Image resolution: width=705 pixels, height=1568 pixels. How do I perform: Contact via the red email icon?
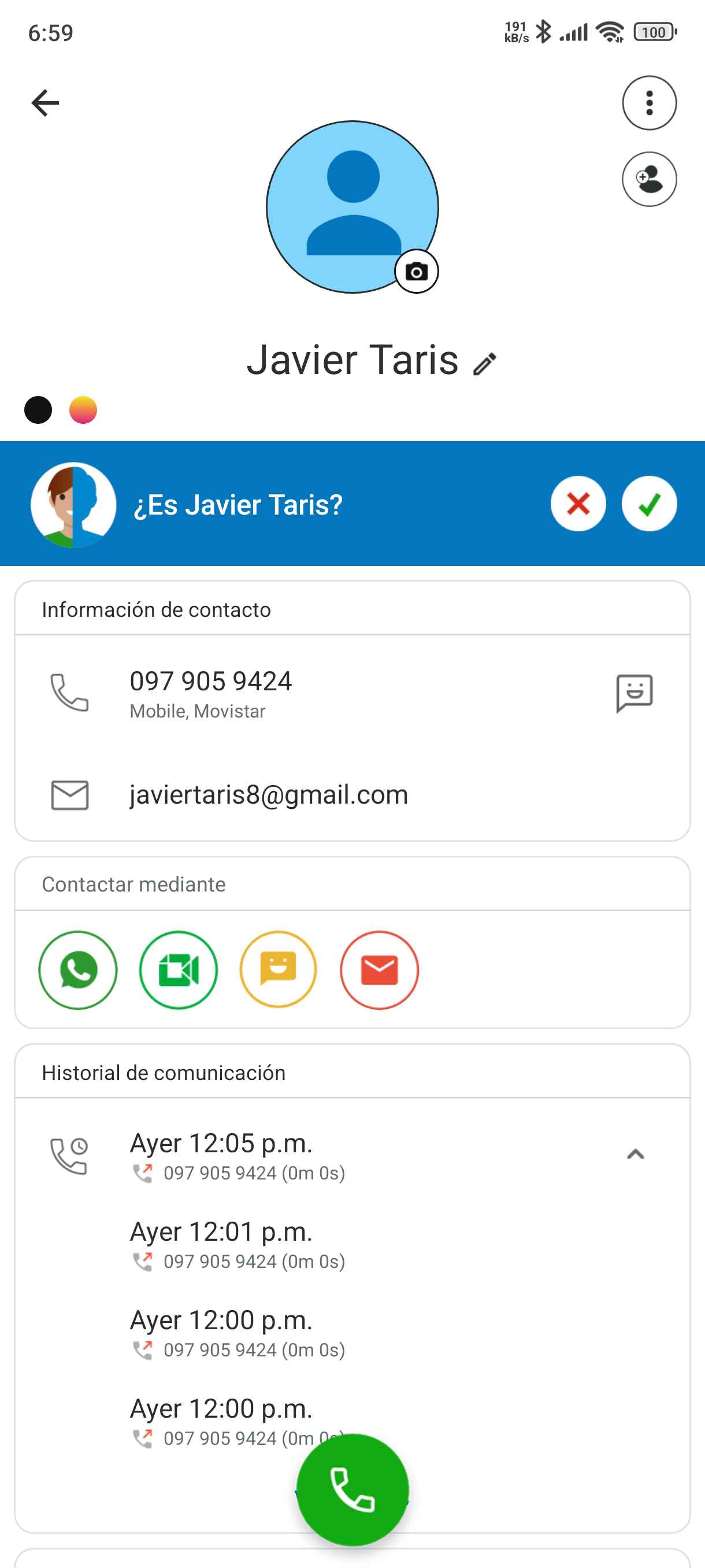click(x=379, y=970)
